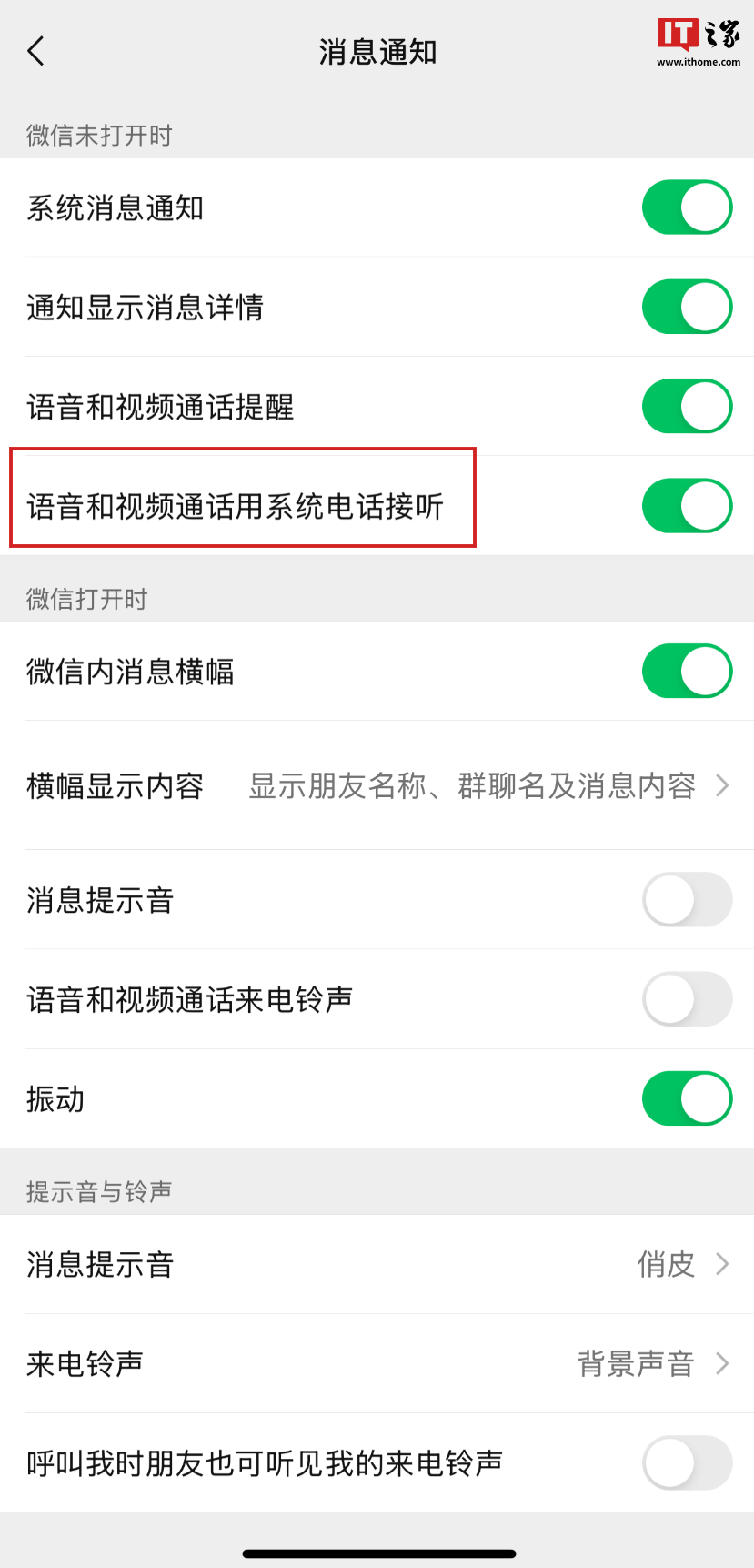
Task: Enable 呼叫我时朋友也可听见我的来电铃声
Action: (x=688, y=1462)
